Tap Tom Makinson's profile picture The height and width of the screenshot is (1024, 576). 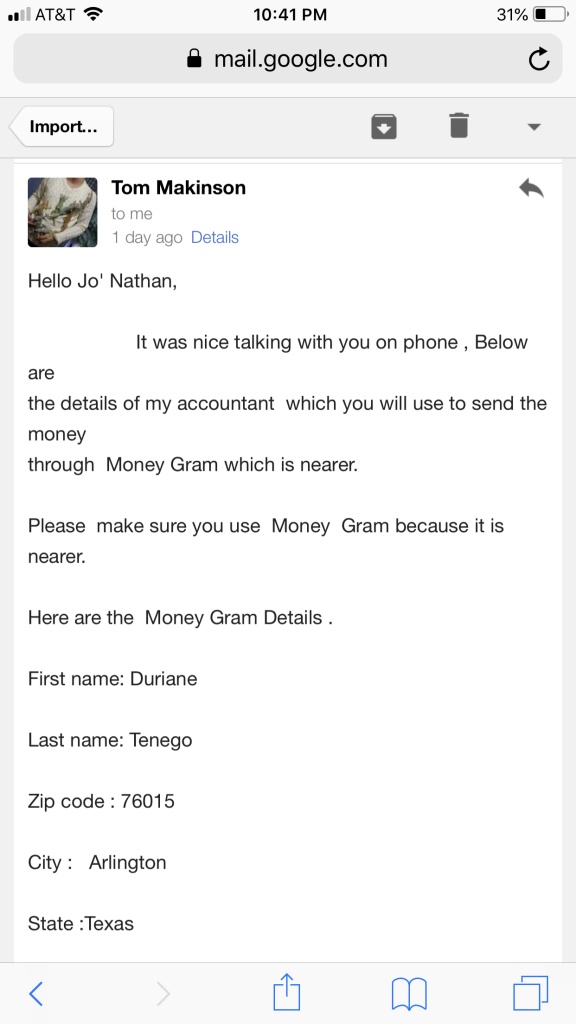click(63, 212)
